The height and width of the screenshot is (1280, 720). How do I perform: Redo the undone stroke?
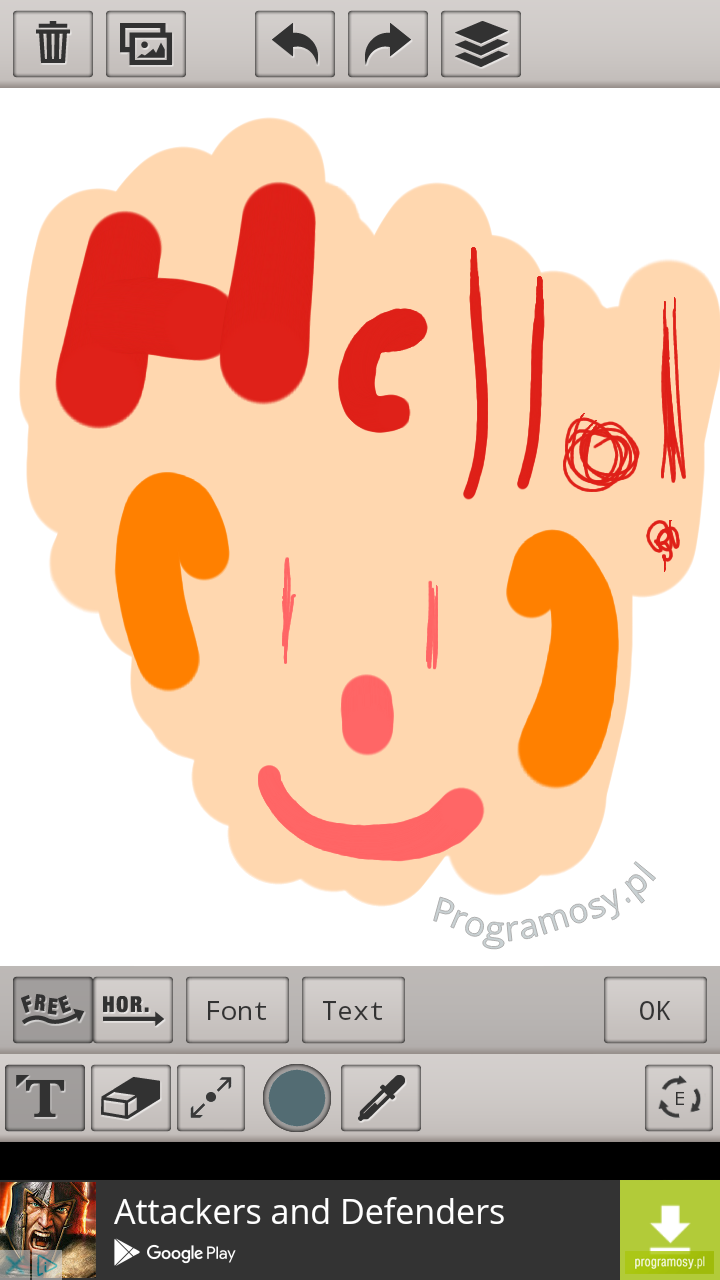click(x=388, y=44)
